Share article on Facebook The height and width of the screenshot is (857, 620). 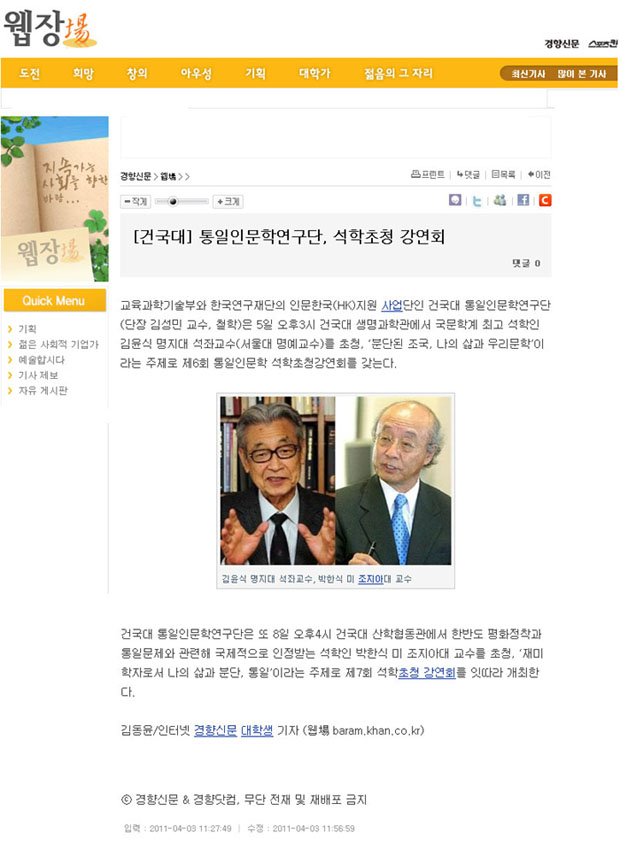(522, 200)
